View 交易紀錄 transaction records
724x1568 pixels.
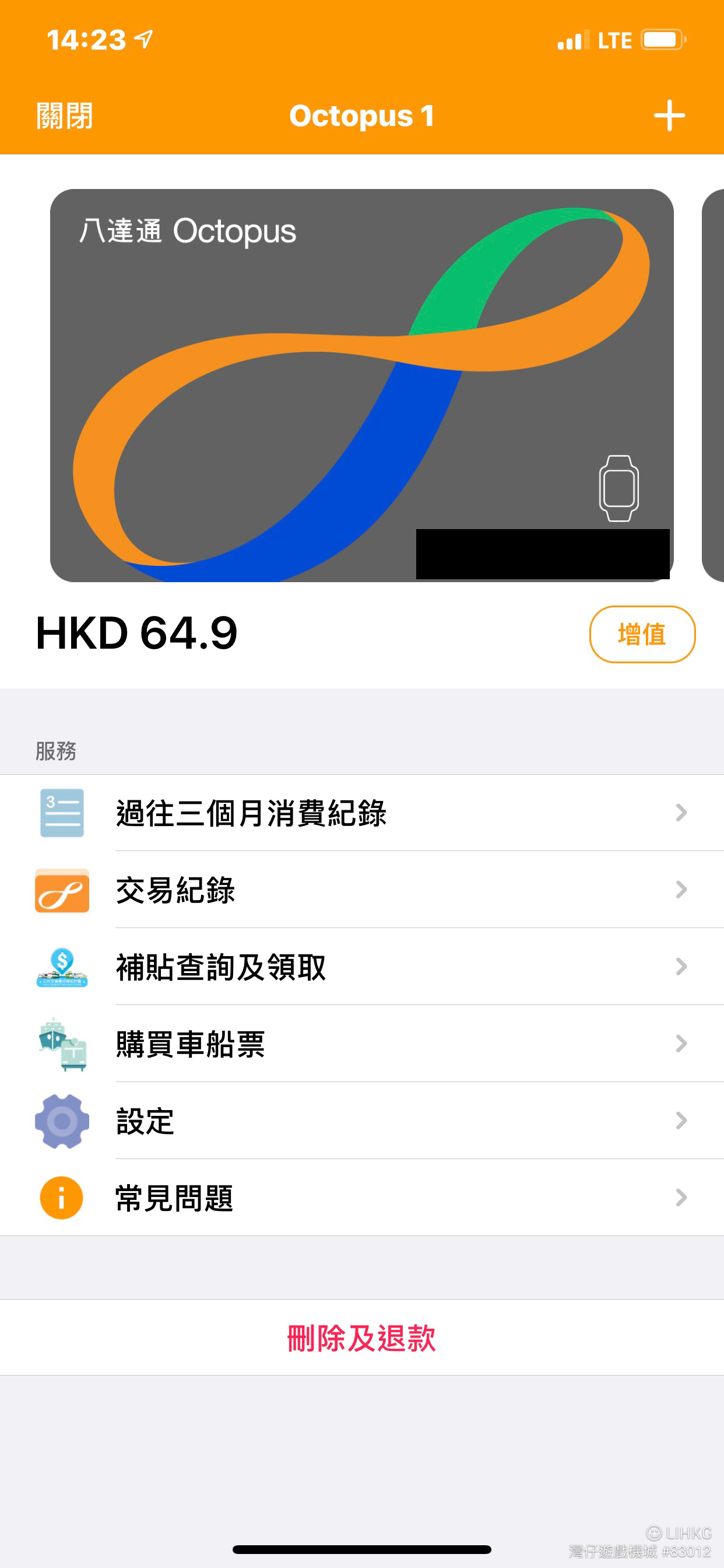tap(362, 890)
